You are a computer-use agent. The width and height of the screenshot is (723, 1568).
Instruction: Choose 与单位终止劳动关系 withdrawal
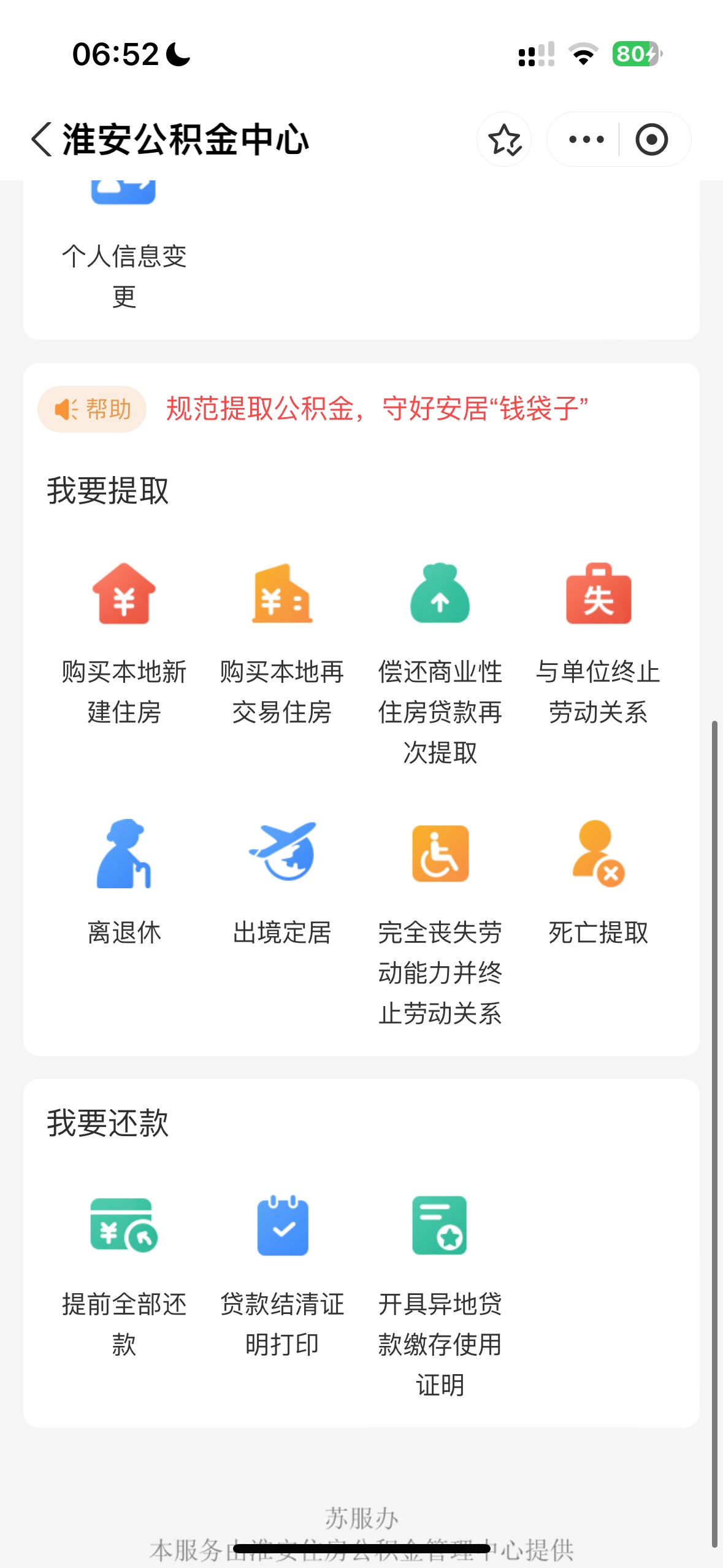pyautogui.click(x=598, y=643)
